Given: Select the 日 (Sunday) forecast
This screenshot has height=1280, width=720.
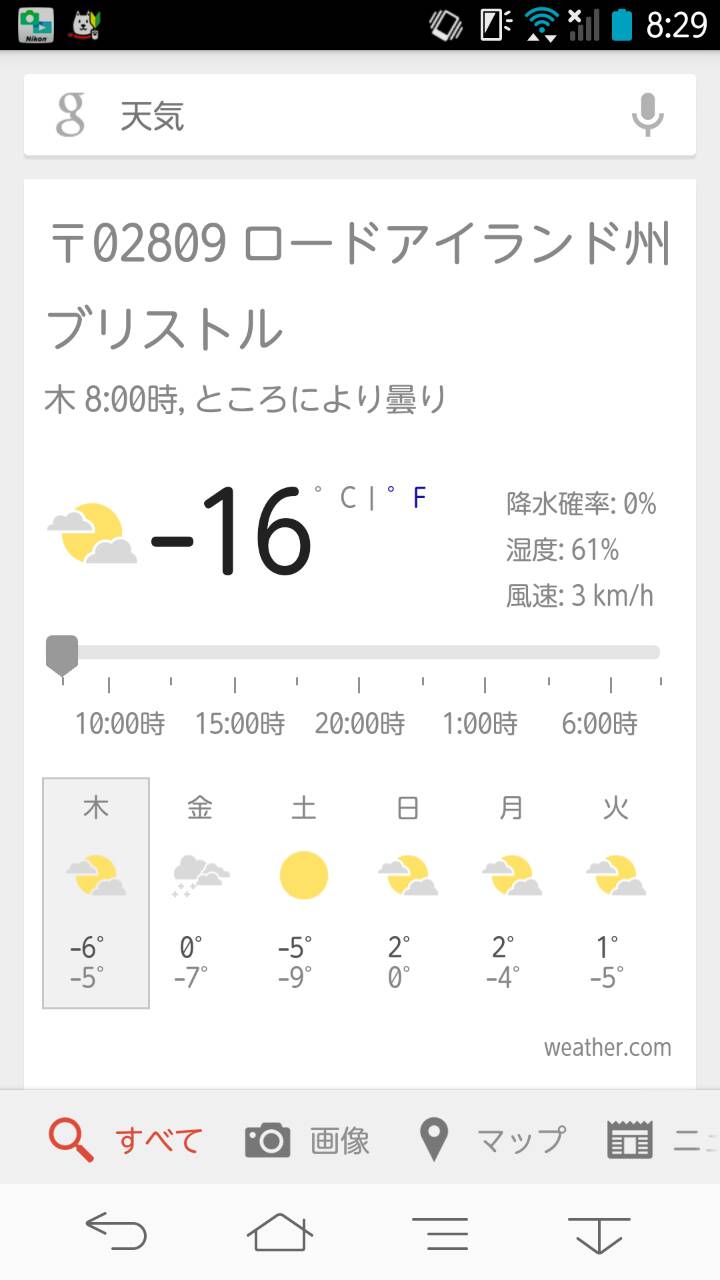Looking at the screenshot, I should pyautogui.click(x=408, y=893).
